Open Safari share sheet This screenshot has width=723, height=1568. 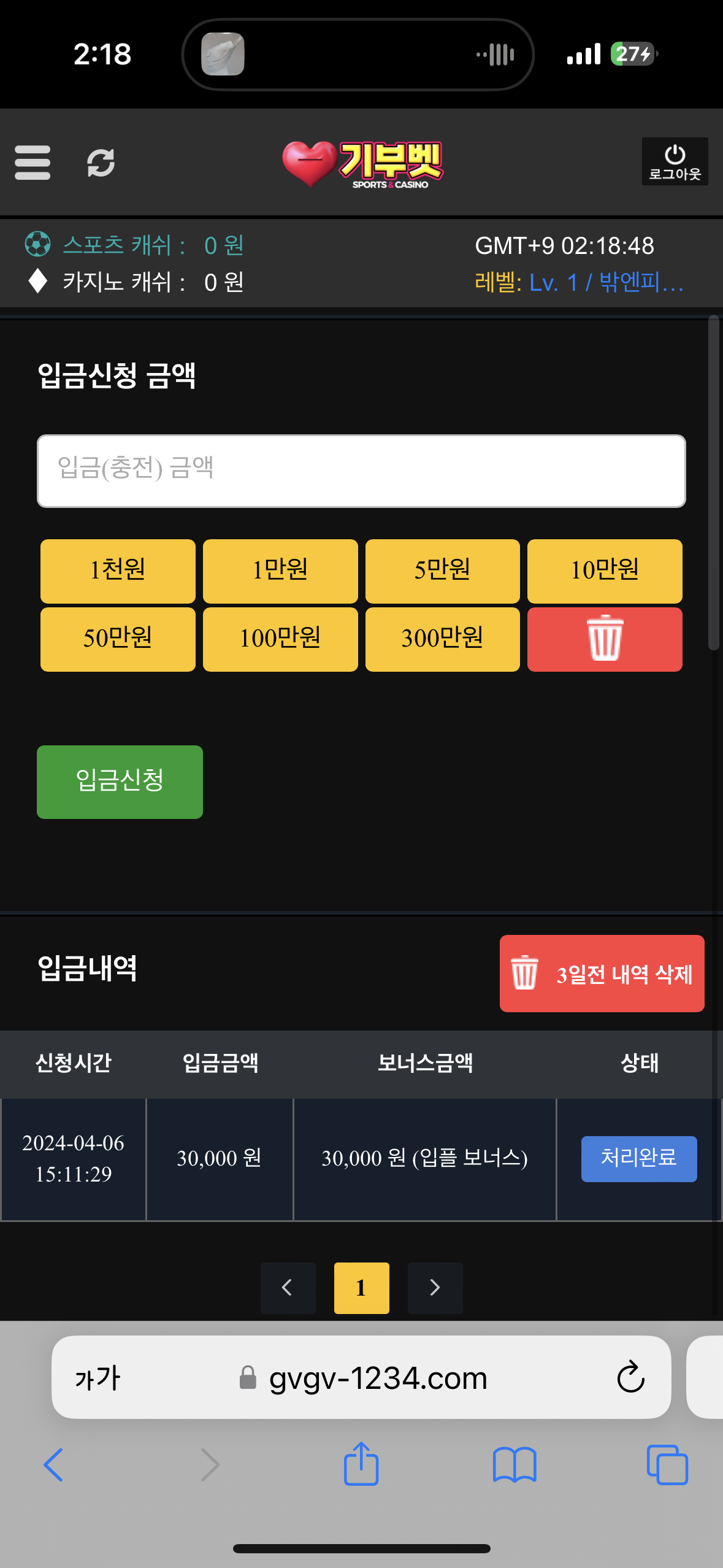coord(361,1464)
